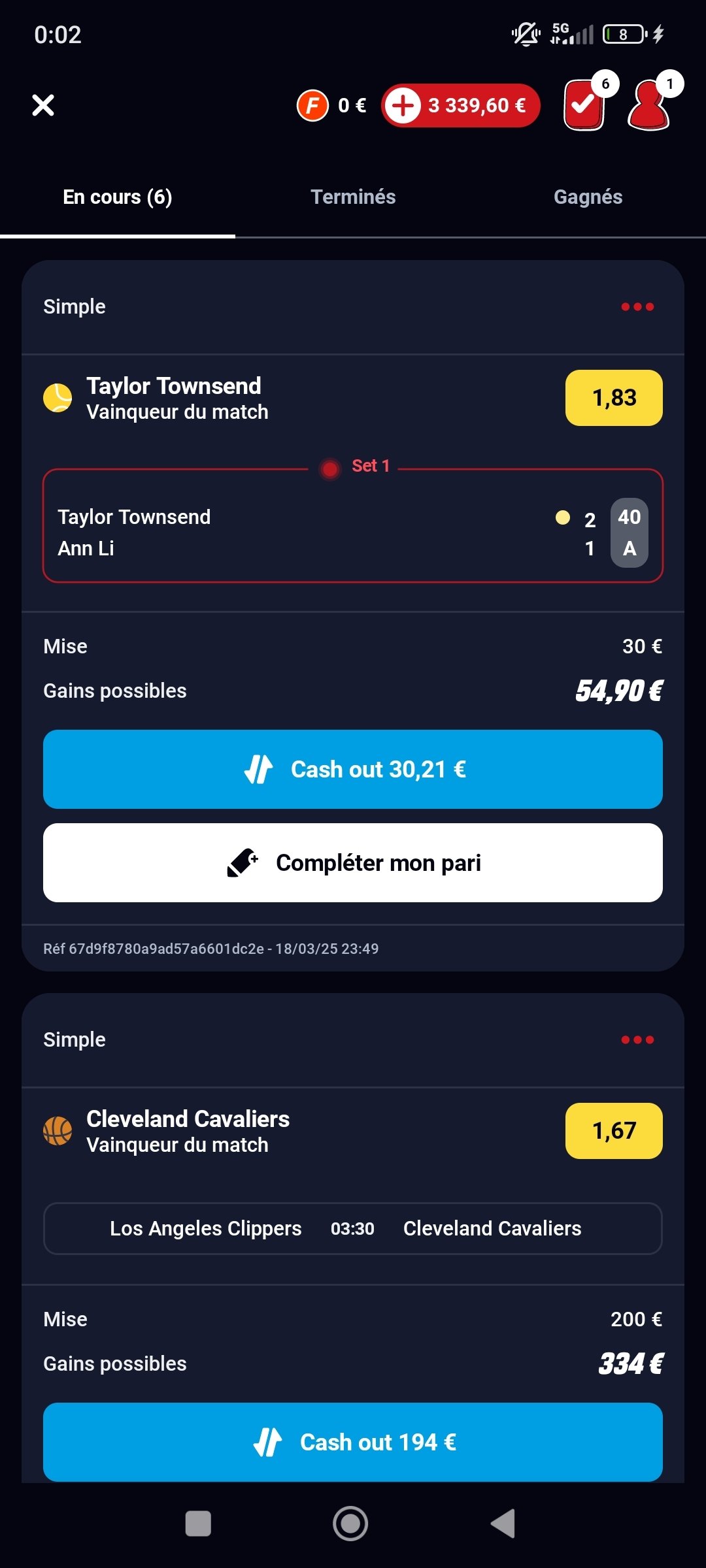Open the account profile icon
The image size is (706, 1568).
[x=652, y=103]
